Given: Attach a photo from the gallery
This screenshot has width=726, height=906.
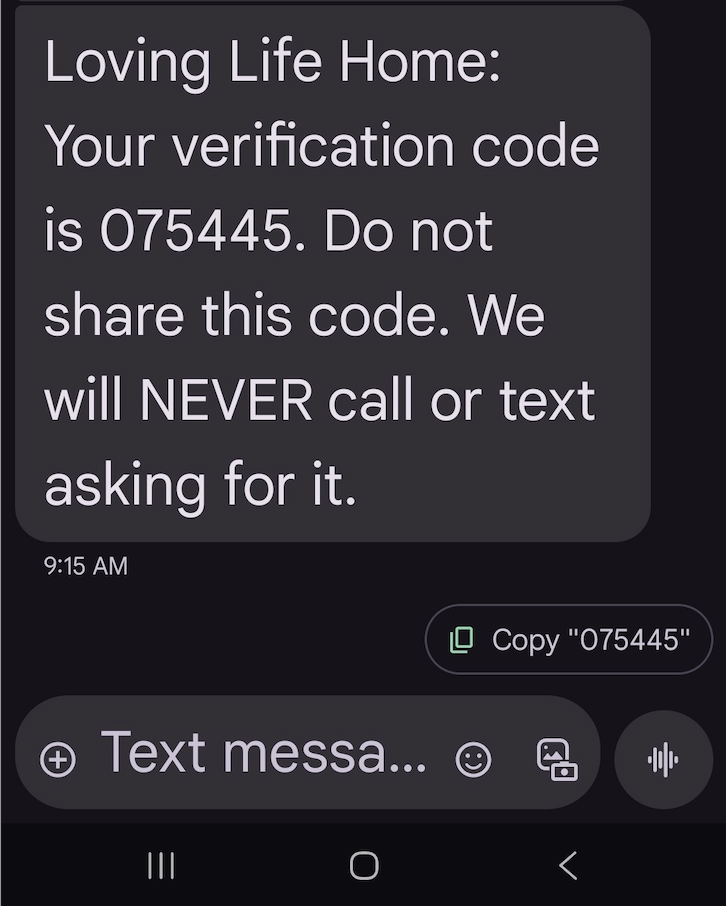Looking at the screenshot, I should coord(557,759).
